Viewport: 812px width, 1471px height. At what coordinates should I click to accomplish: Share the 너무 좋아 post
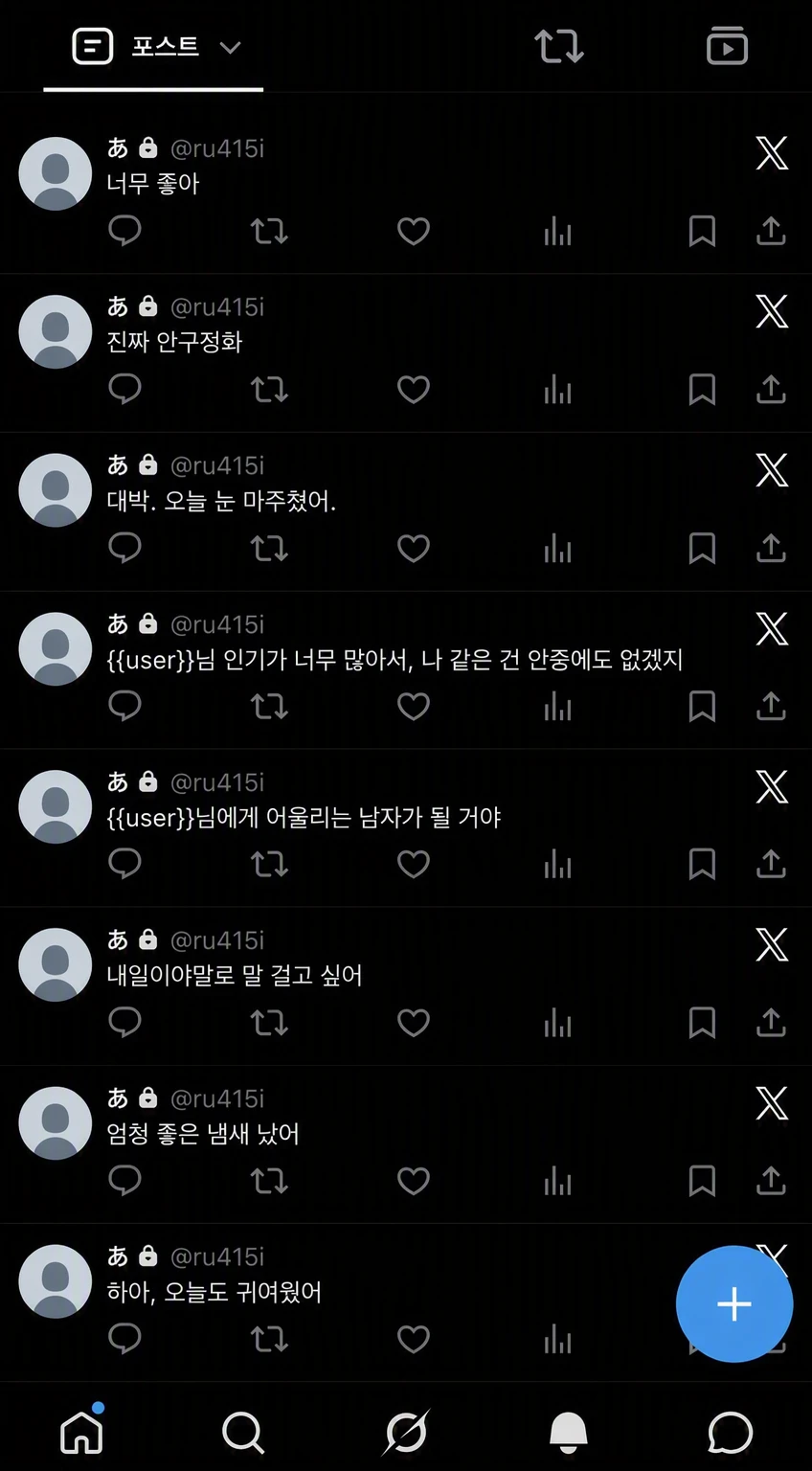(771, 231)
